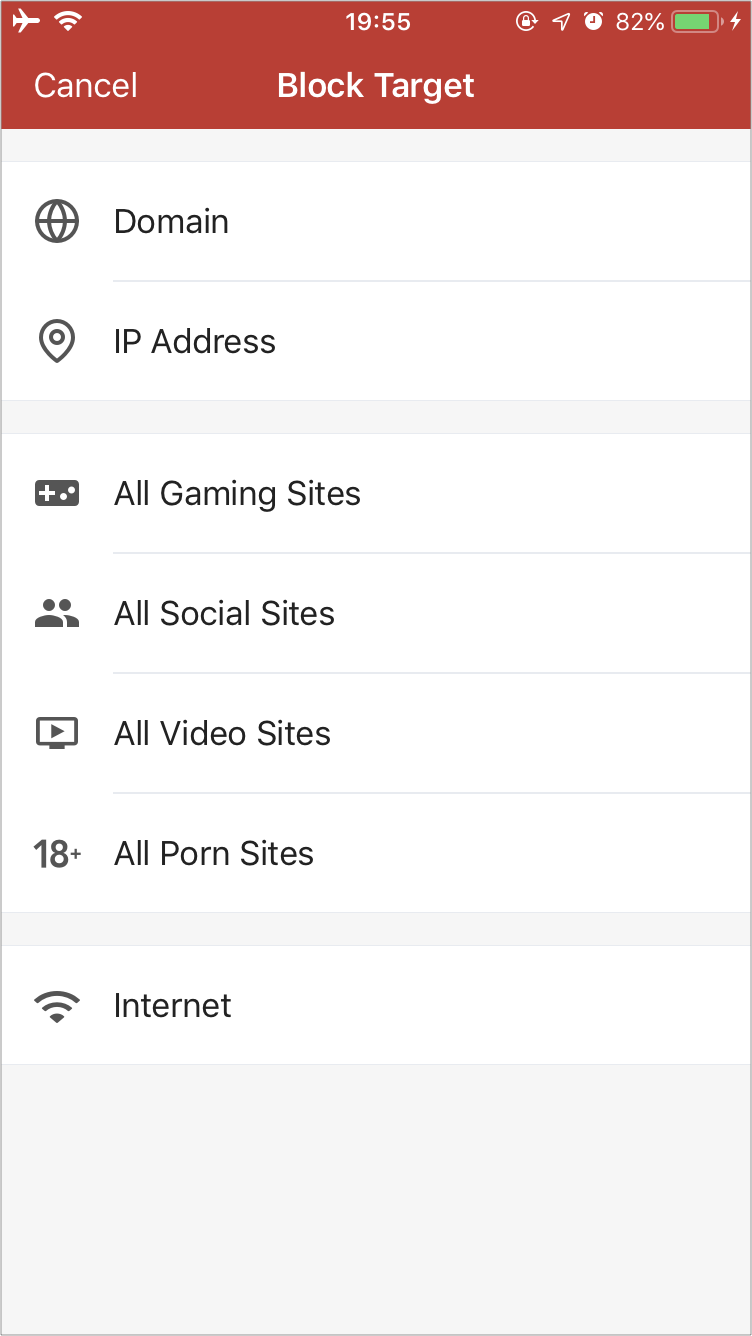Block All Gaming Sites
The image size is (752, 1336).
[376, 493]
